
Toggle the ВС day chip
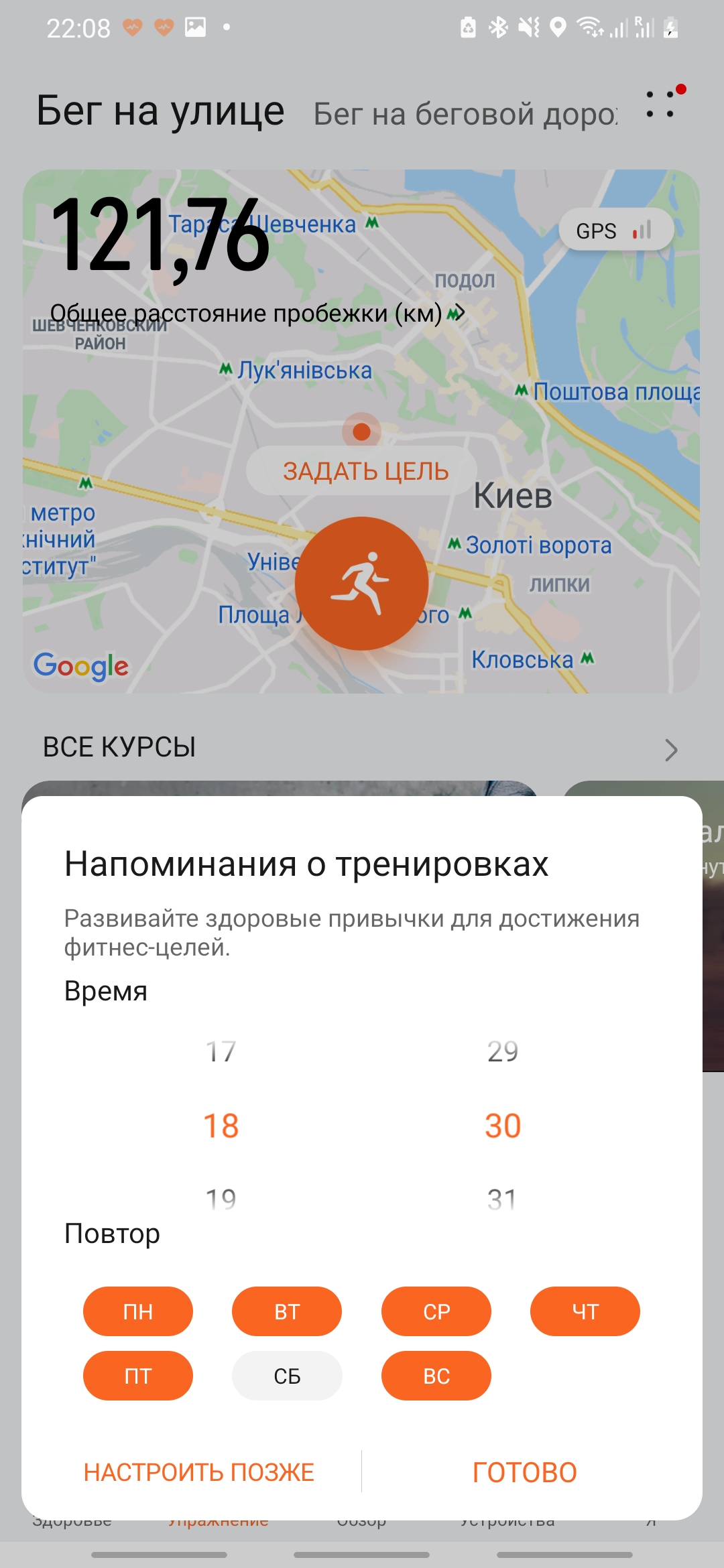(x=436, y=1376)
